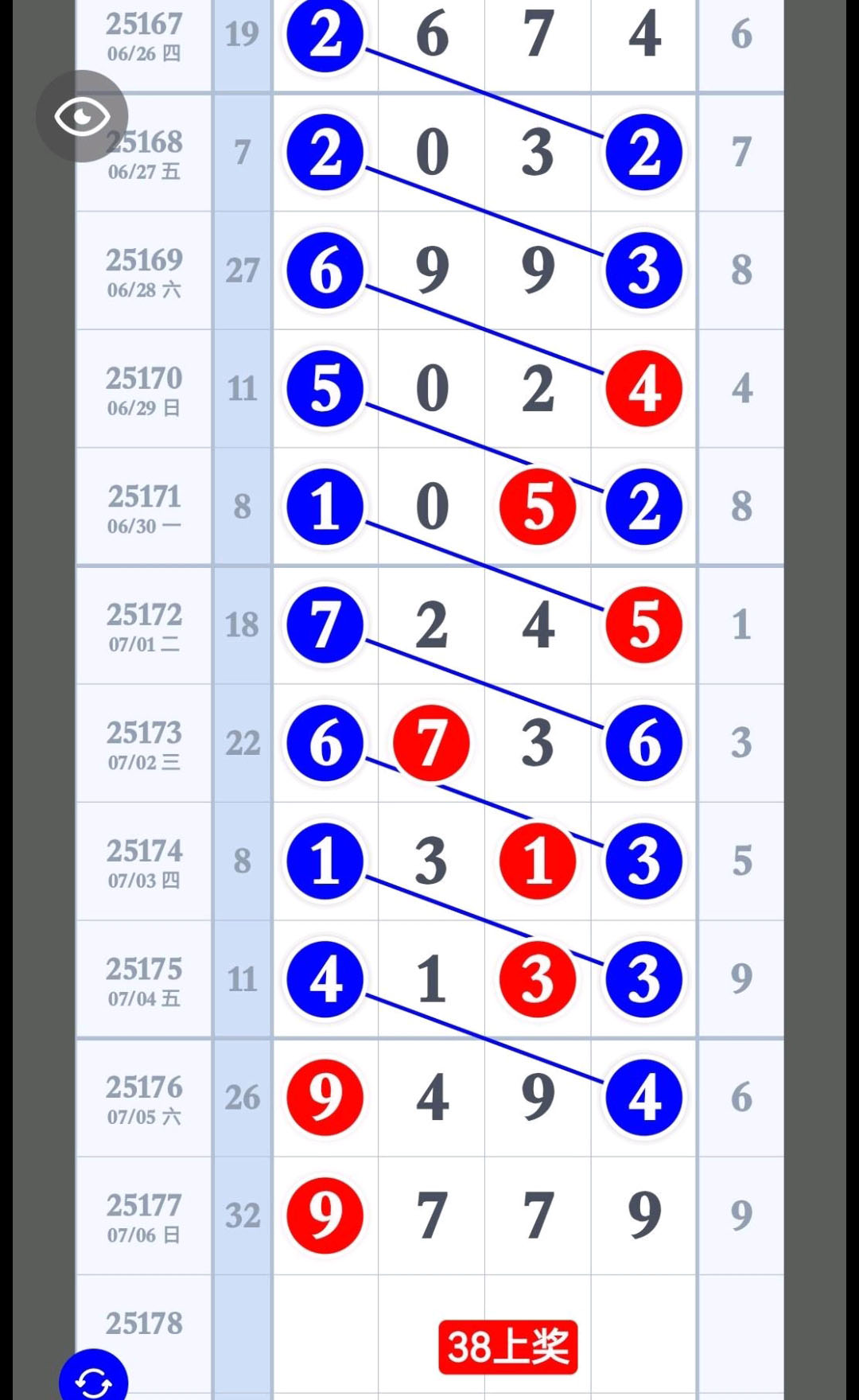Tap the red 38上奖 badge

[x=508, y=1347]
